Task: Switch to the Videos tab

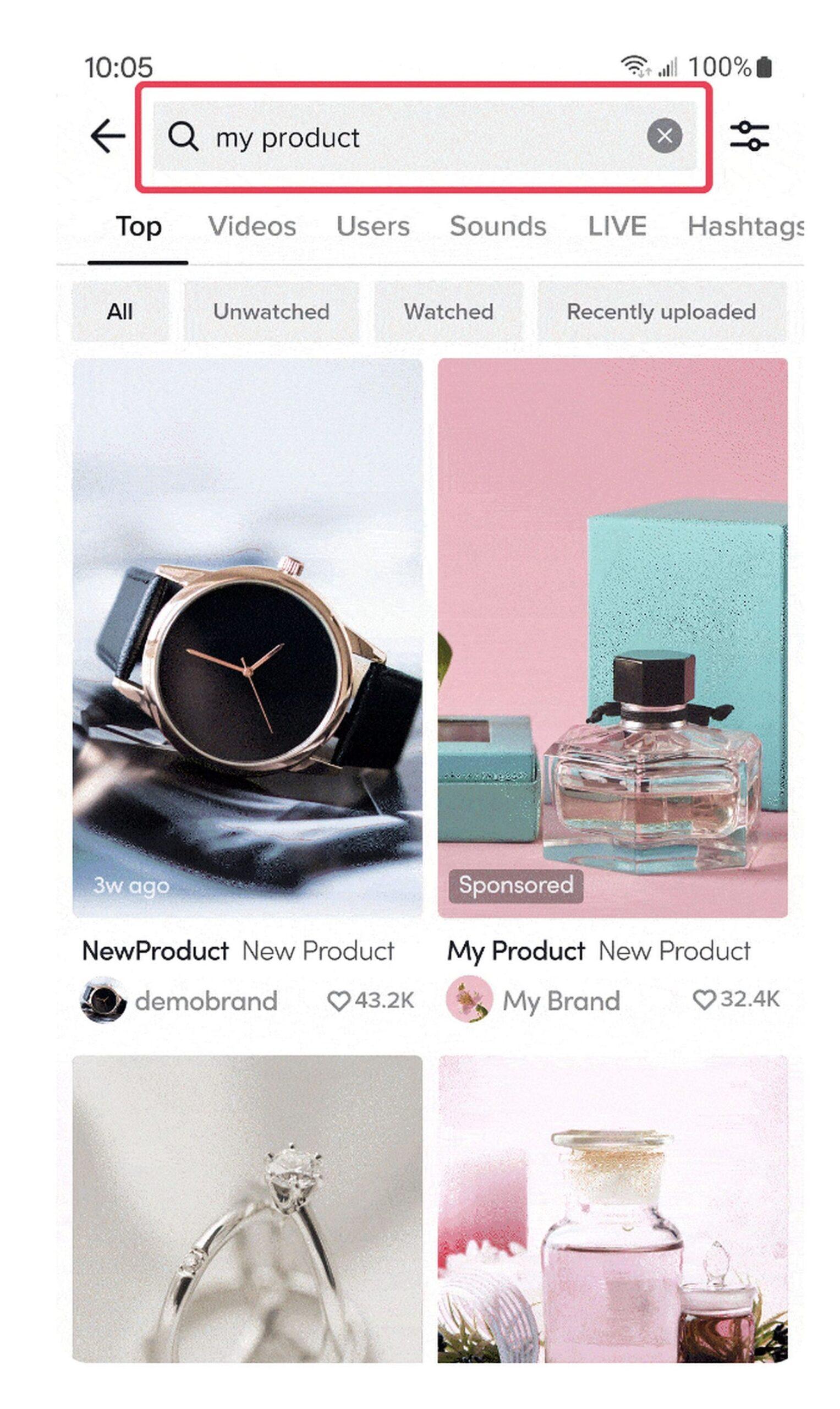Action: 252,227
